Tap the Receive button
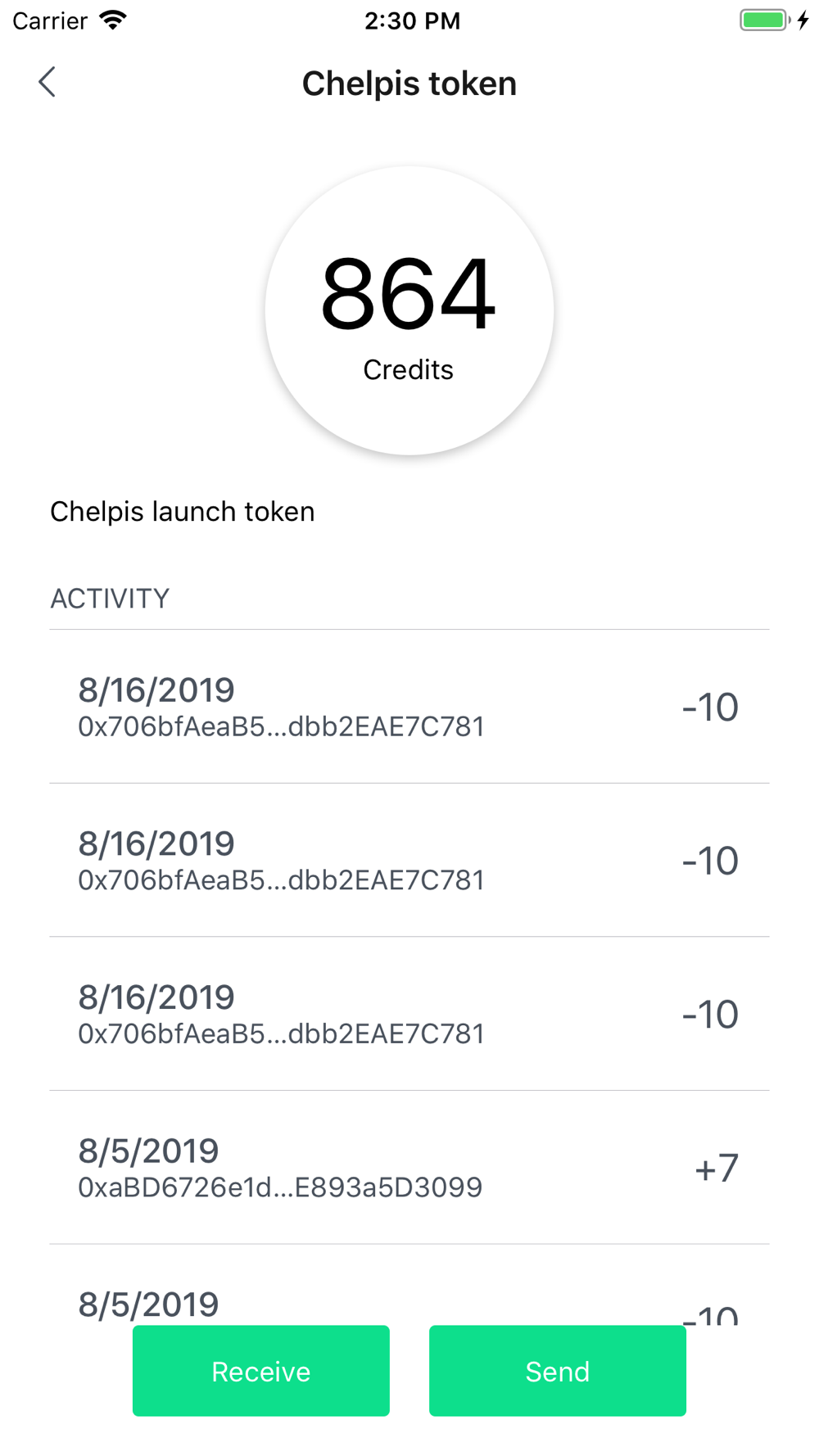This screenshot has height=1456, width=819. (261, 1371)
